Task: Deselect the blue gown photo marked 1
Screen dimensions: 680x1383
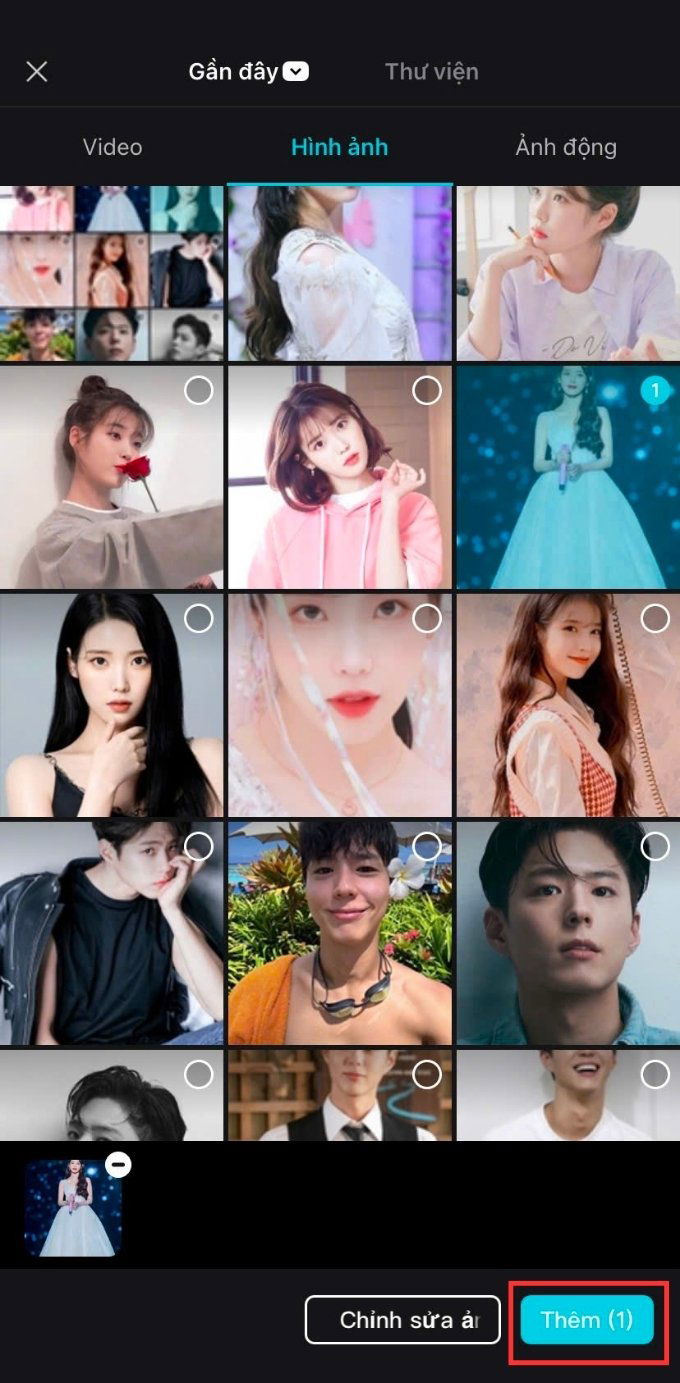Action: click(655, 391)
